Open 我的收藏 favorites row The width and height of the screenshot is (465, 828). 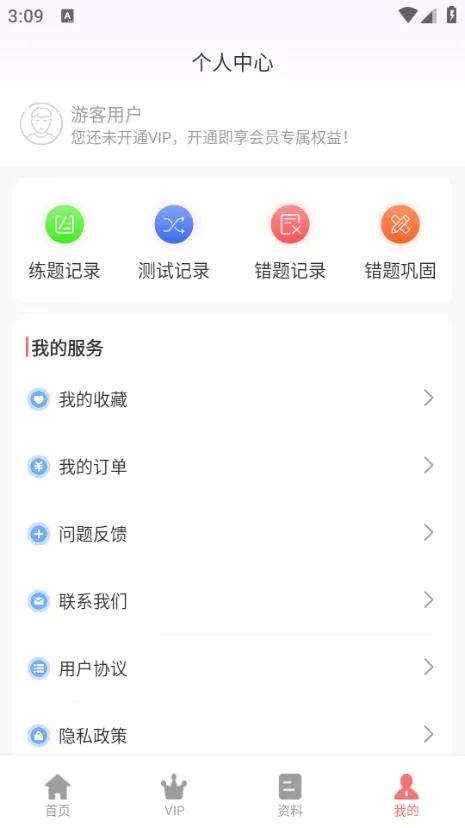232,399
